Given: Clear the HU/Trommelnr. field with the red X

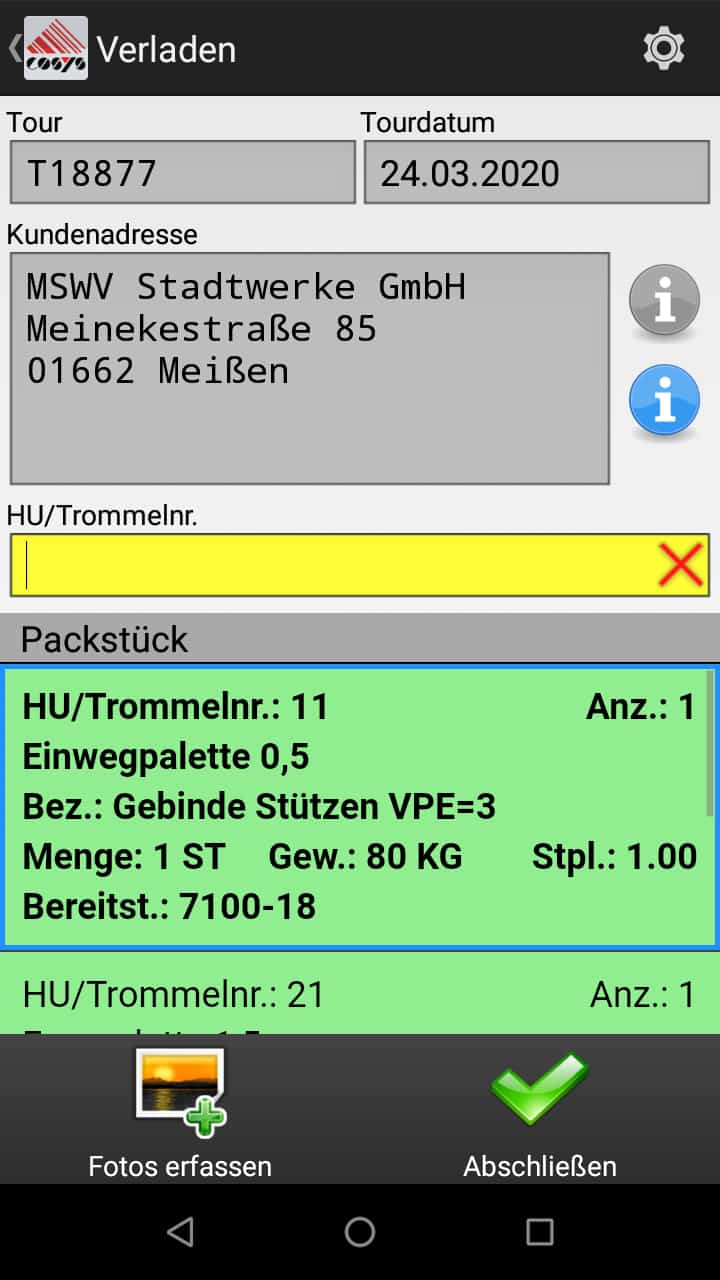Looking at the screenshot, I should coord(681,566).
